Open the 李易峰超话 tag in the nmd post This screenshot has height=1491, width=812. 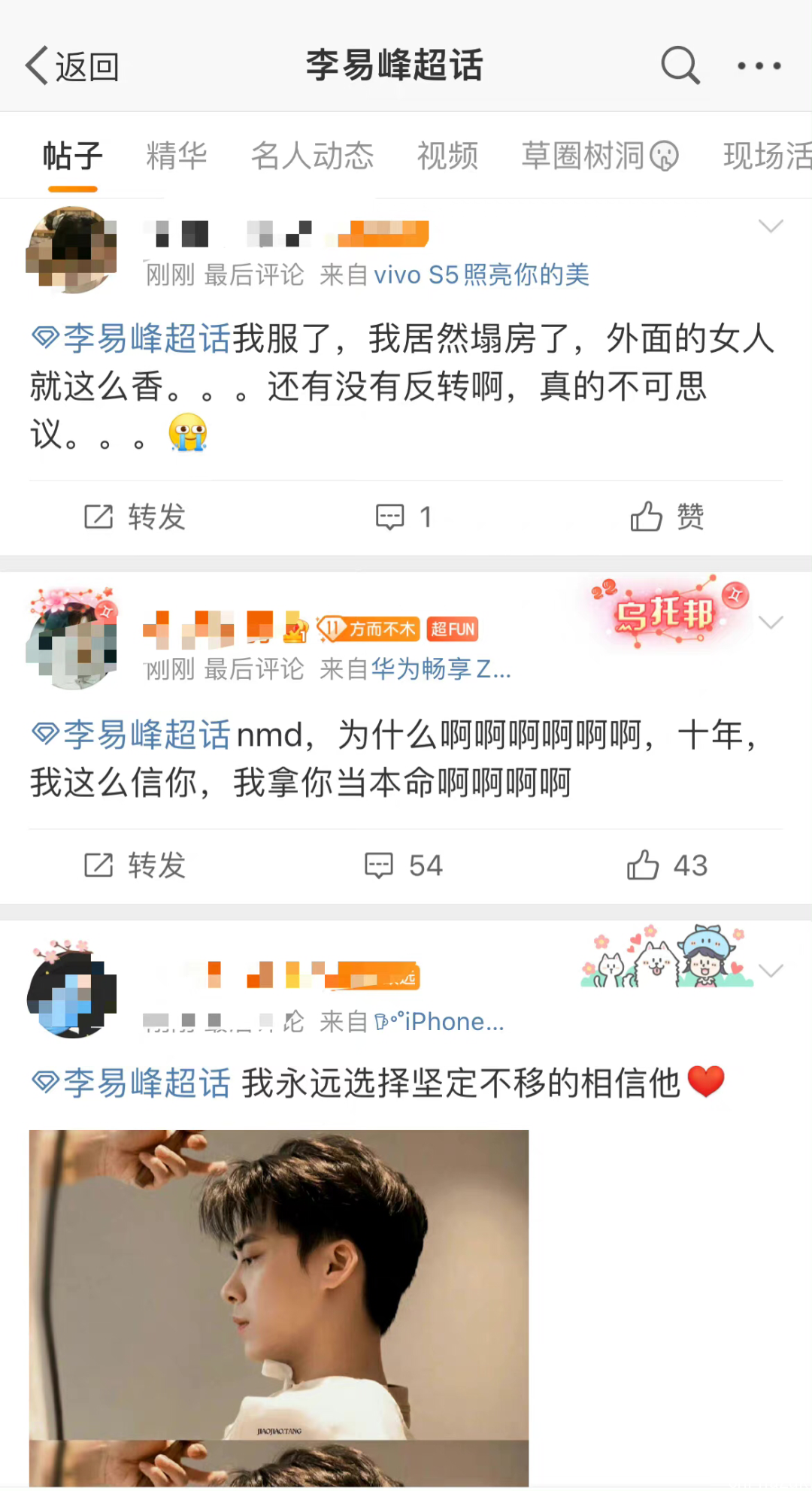pyautogui.click(x=131, y=735)
